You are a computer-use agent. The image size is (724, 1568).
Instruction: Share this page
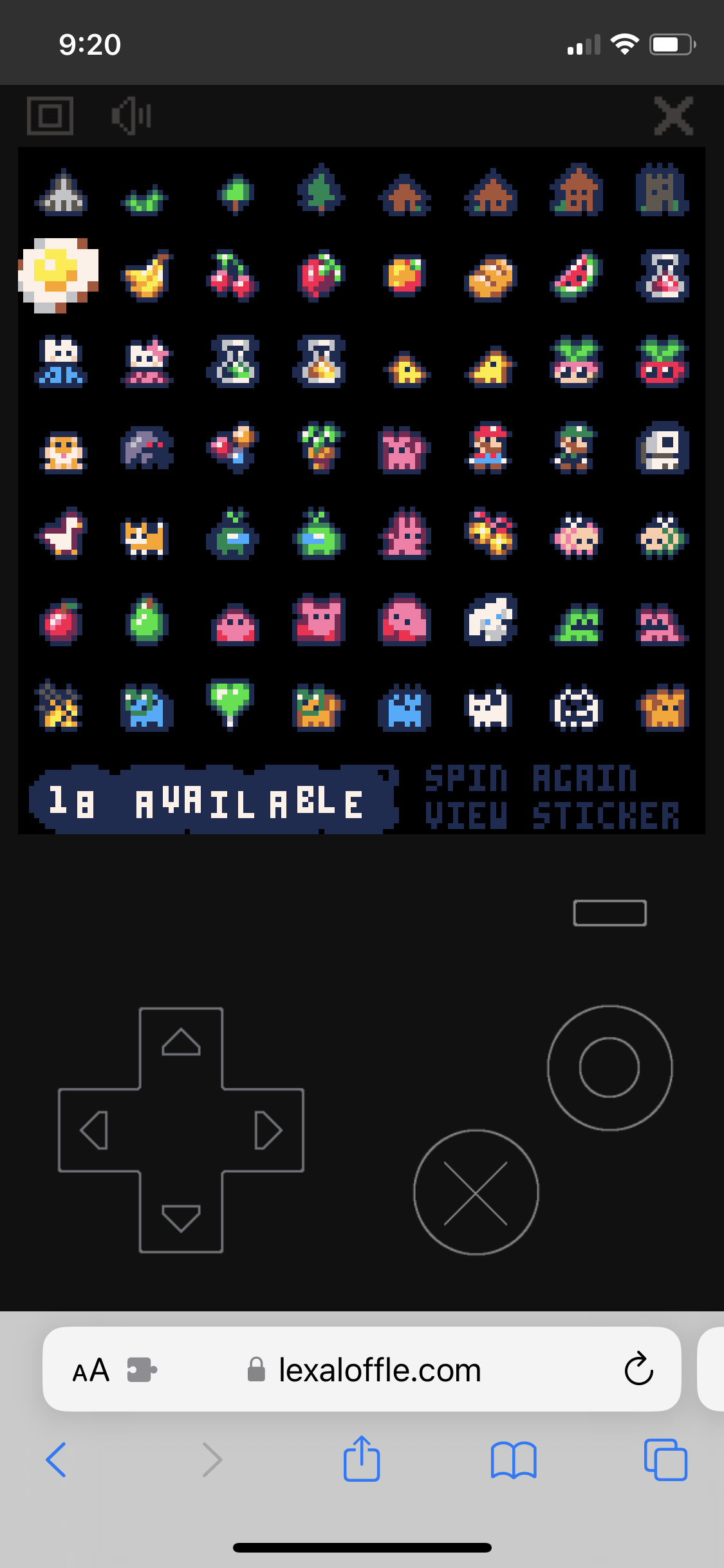[362, 1459]
